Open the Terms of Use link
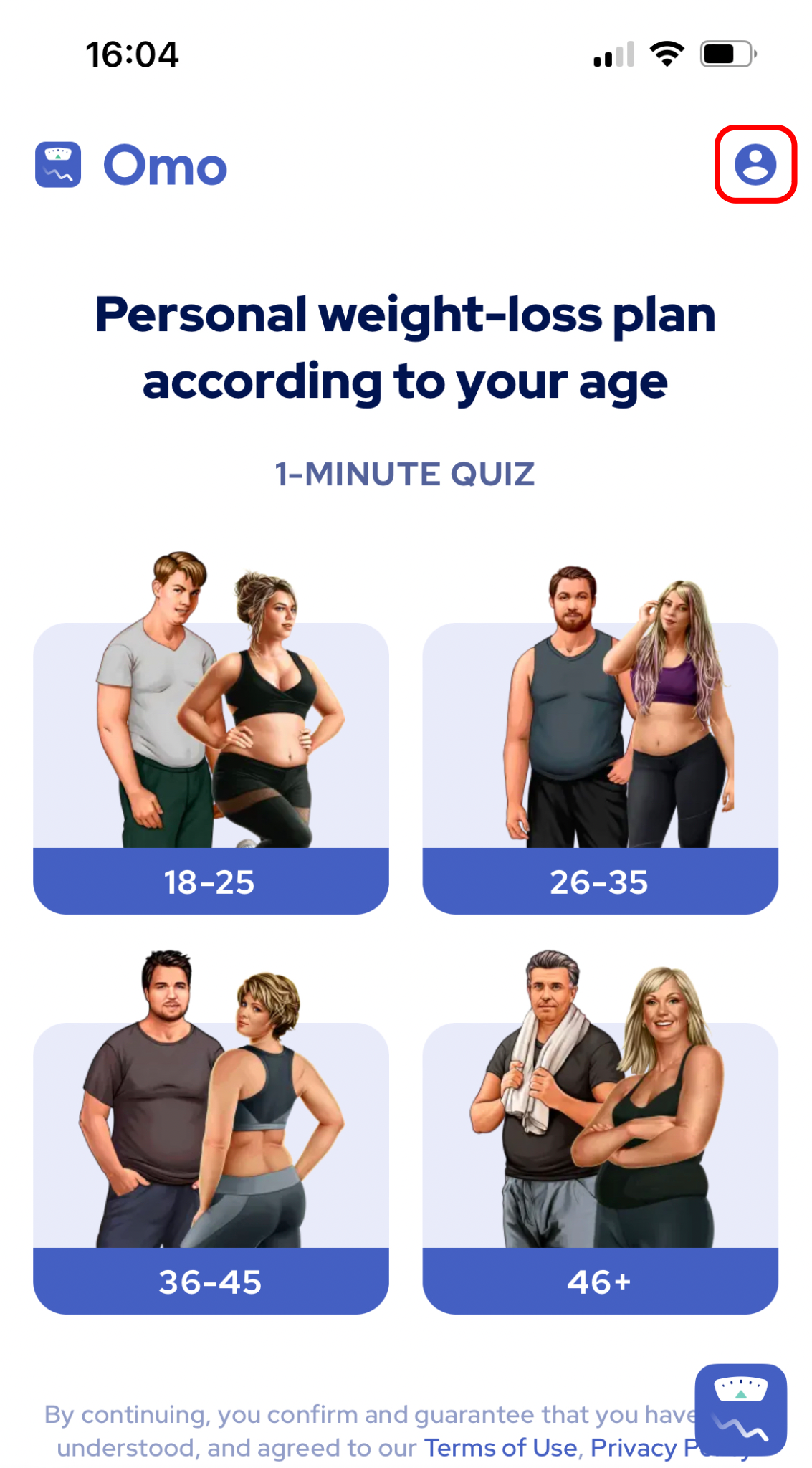Screen dimensions: 812x1468 click(x=500, y=1448)
